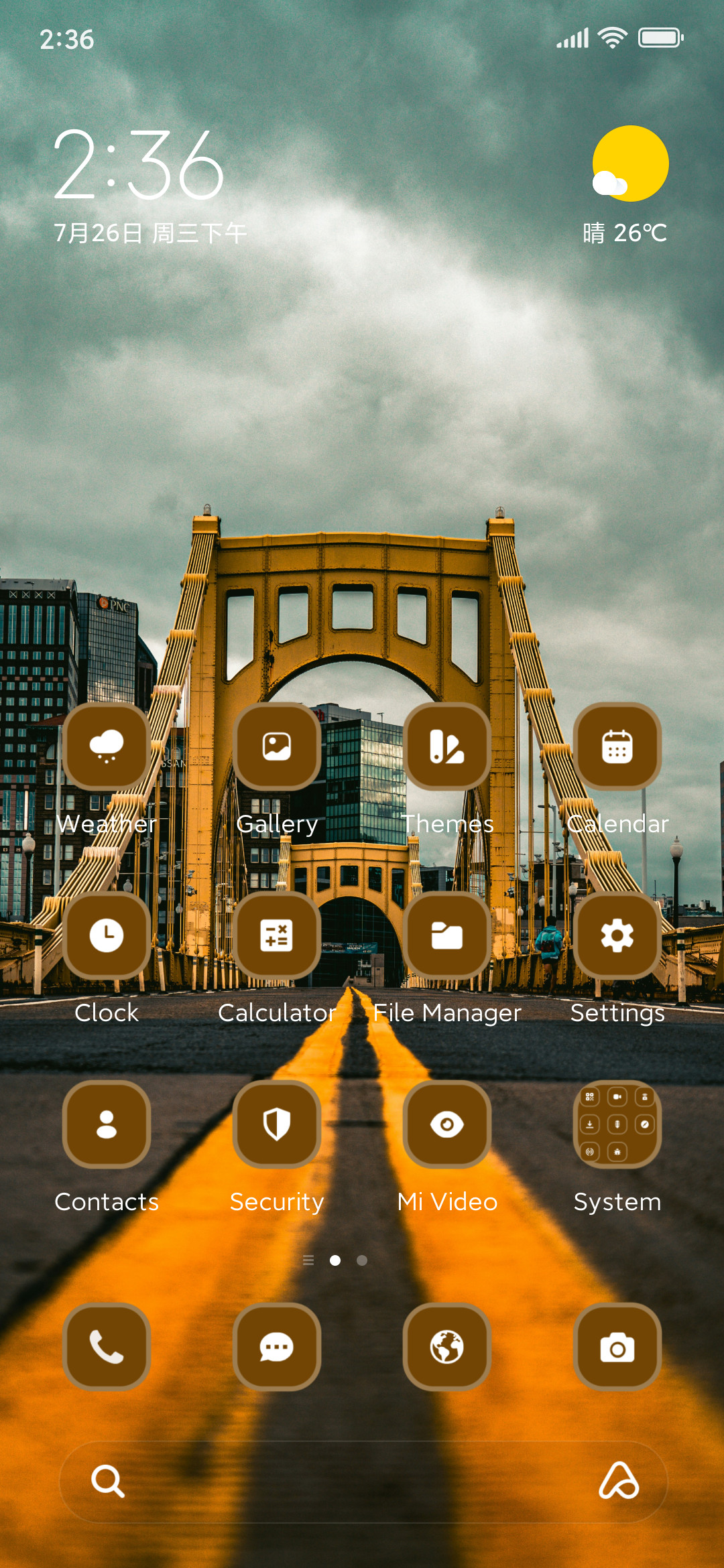Open the camera from the dock
724x1568 pixels.
pos(617,1347)
